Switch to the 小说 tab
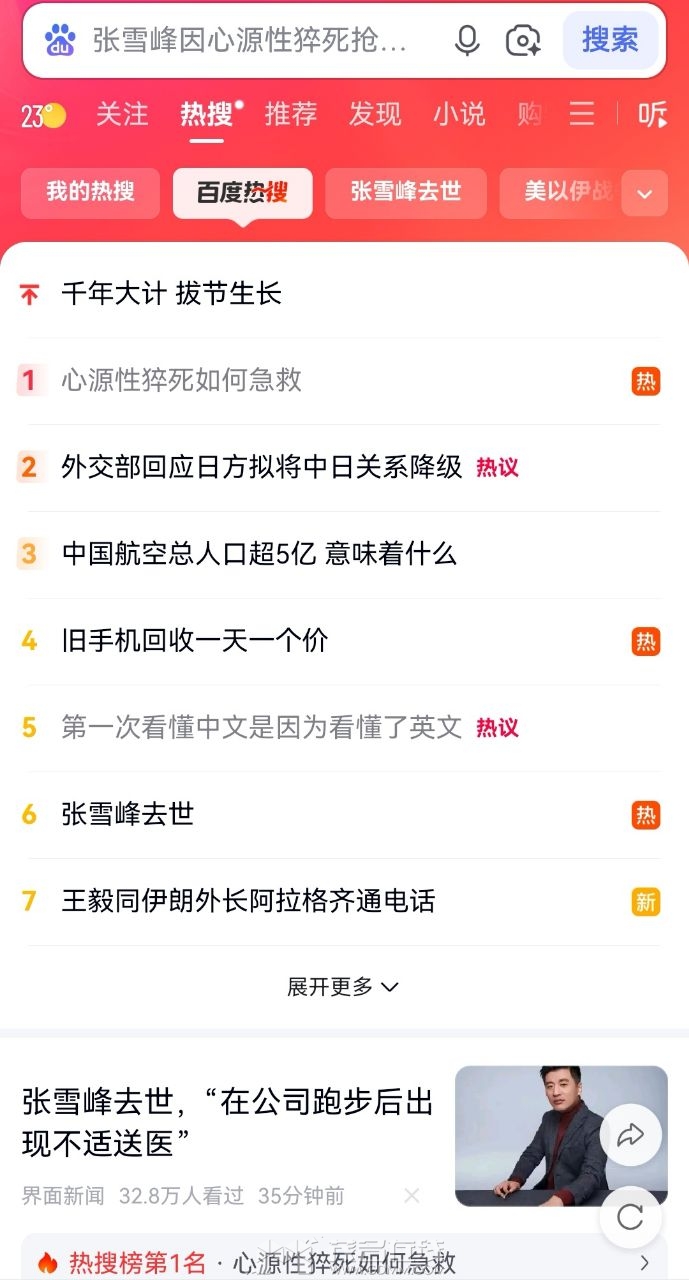Image resolution: width=689 pixels, height=1280 pixels. point(458,114)
